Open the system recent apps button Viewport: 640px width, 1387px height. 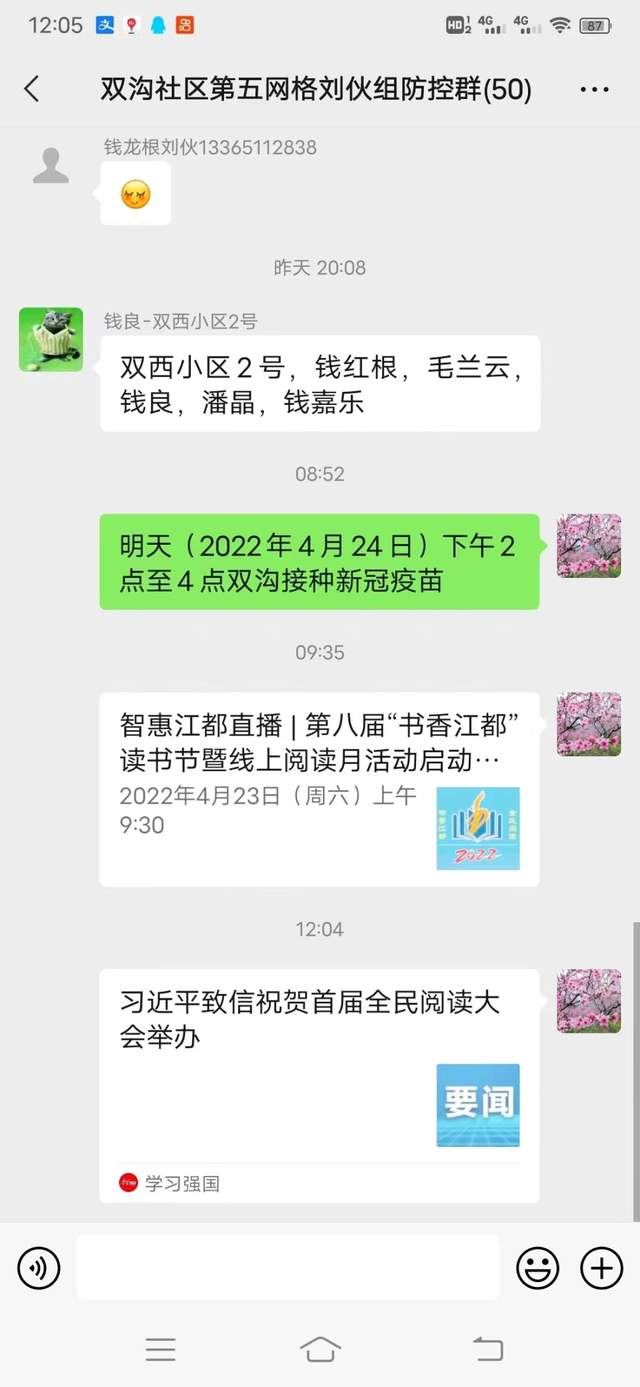[x=160, y=1349]
